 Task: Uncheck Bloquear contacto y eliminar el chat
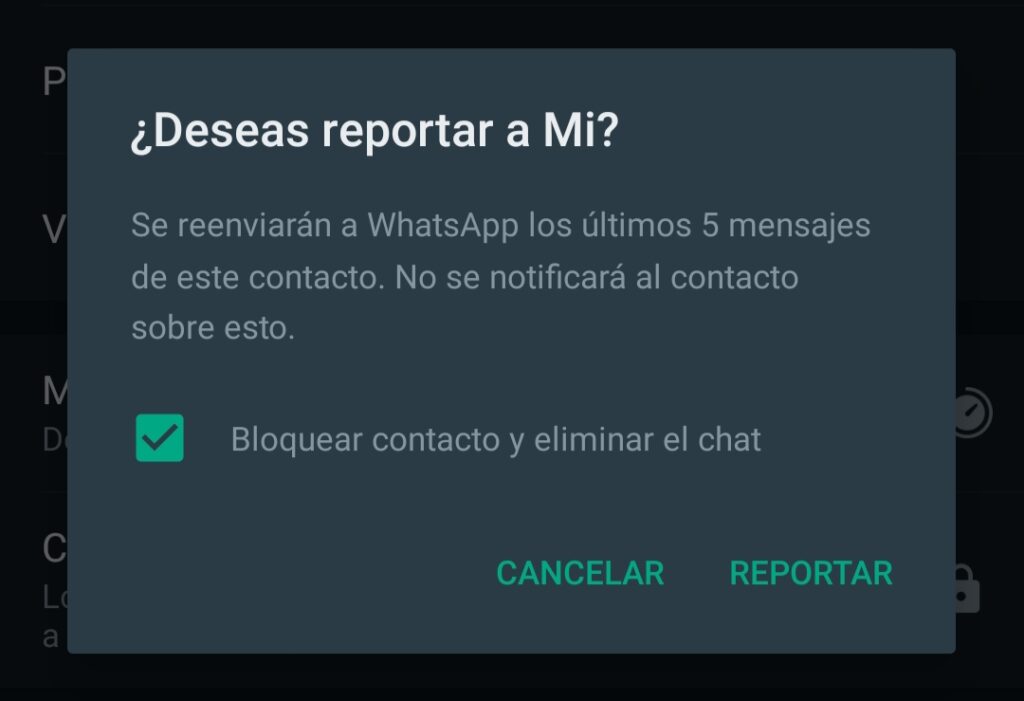point(160,438)
